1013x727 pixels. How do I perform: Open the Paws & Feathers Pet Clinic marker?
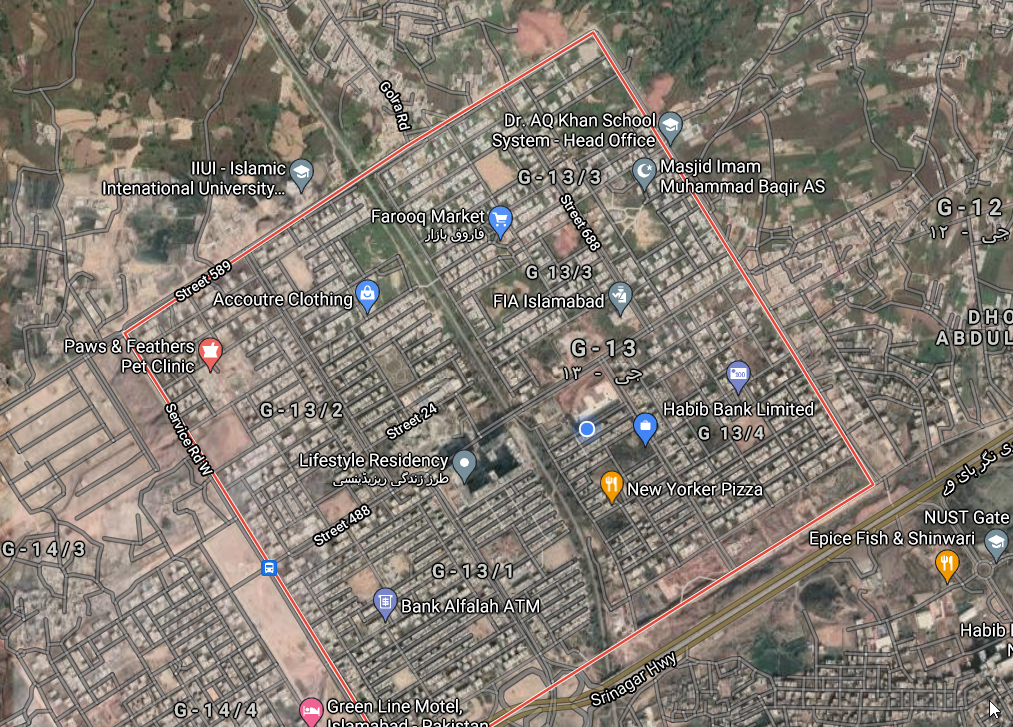[210, 351]
